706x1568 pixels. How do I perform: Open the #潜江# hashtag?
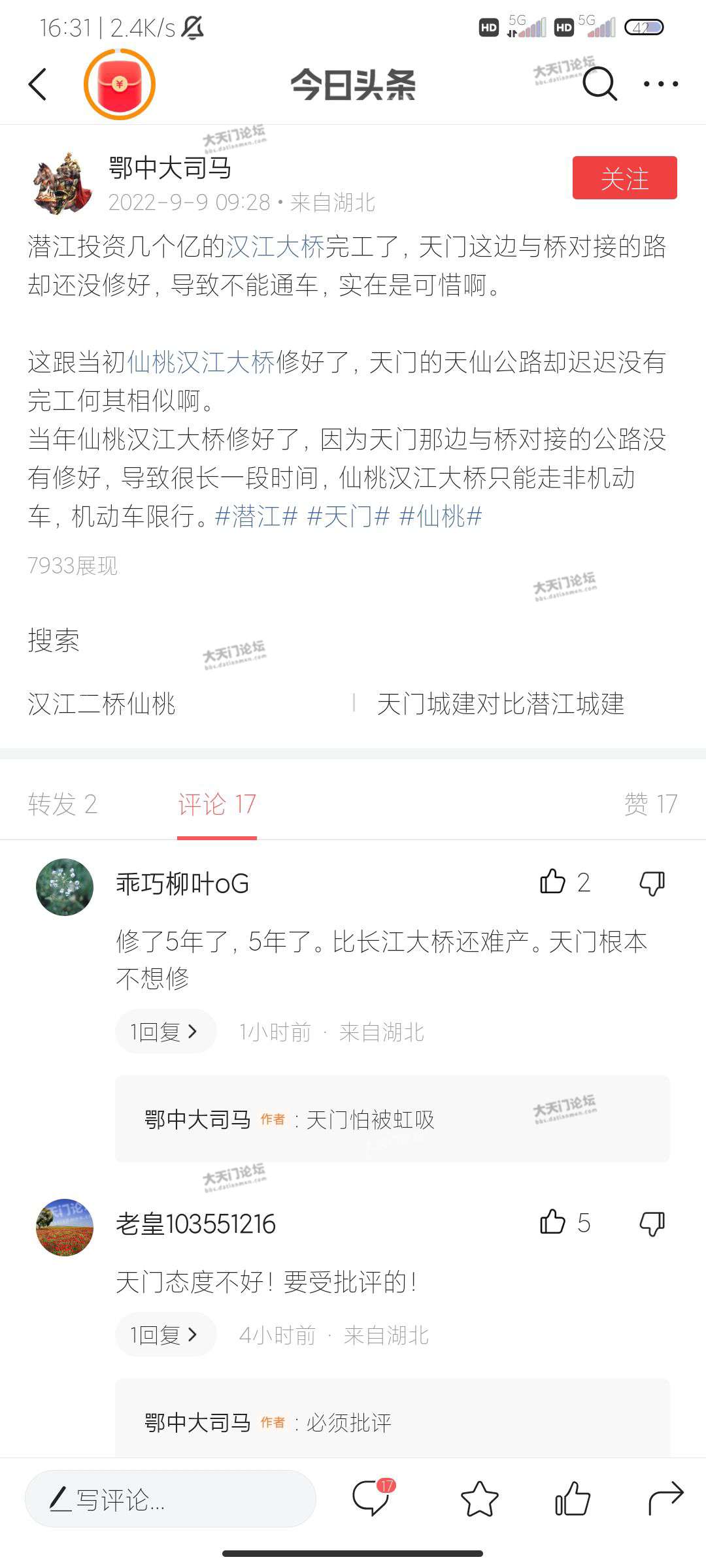click(x=256, y=517)
